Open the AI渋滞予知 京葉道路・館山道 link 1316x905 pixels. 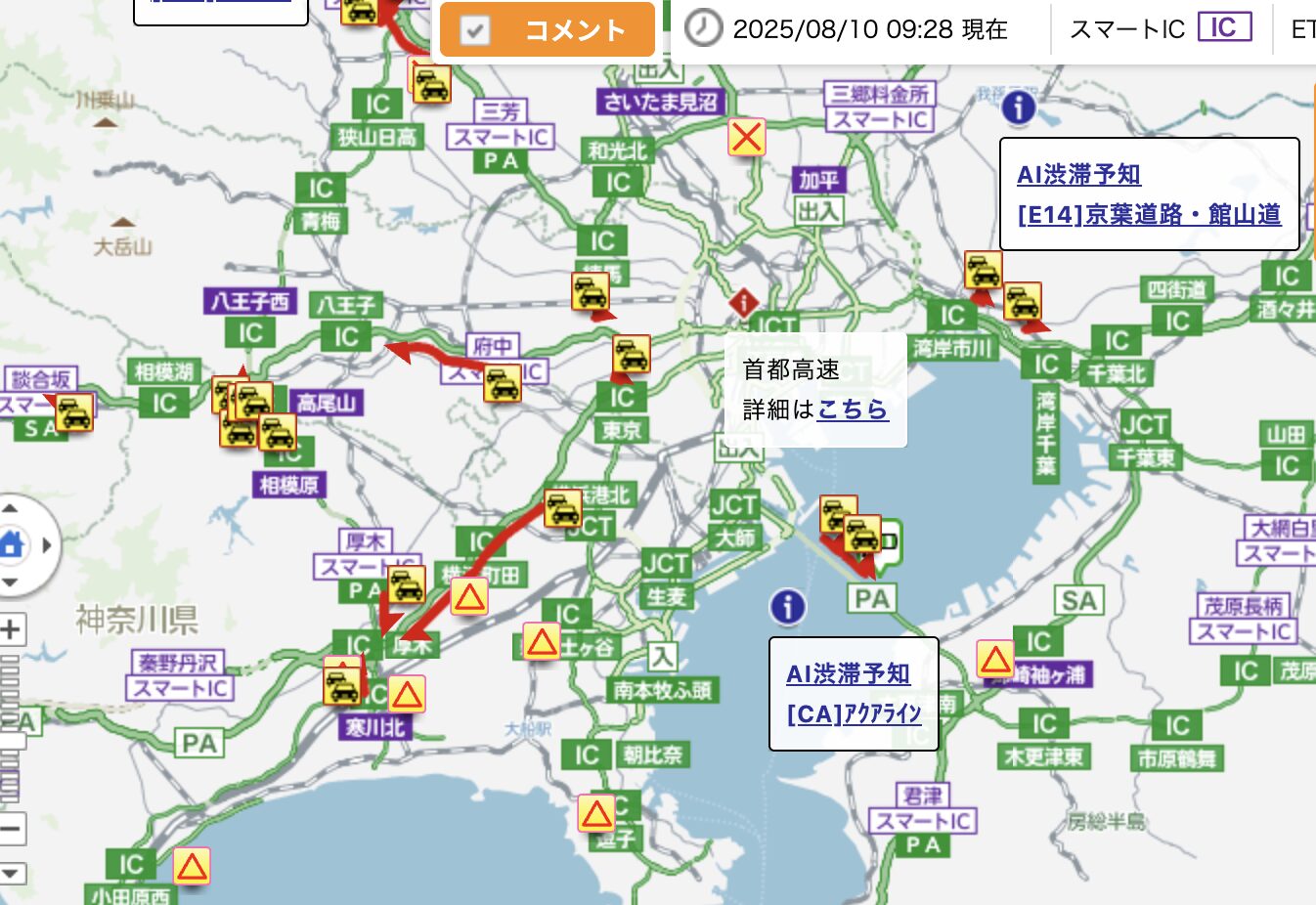[1148, 194]
